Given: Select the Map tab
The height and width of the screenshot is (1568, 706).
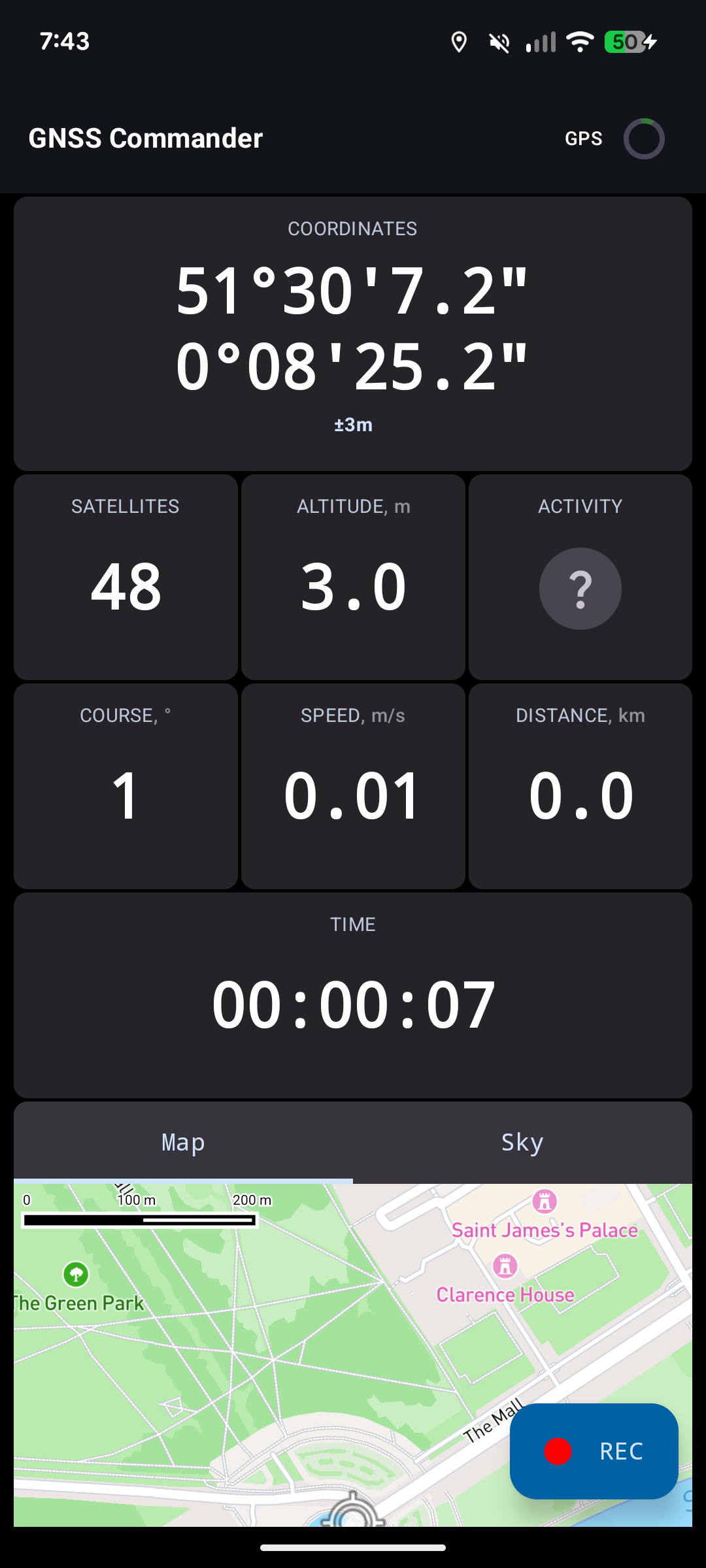Looking at the screenshot, I should pyautogui.click(x=183, y=1143).
